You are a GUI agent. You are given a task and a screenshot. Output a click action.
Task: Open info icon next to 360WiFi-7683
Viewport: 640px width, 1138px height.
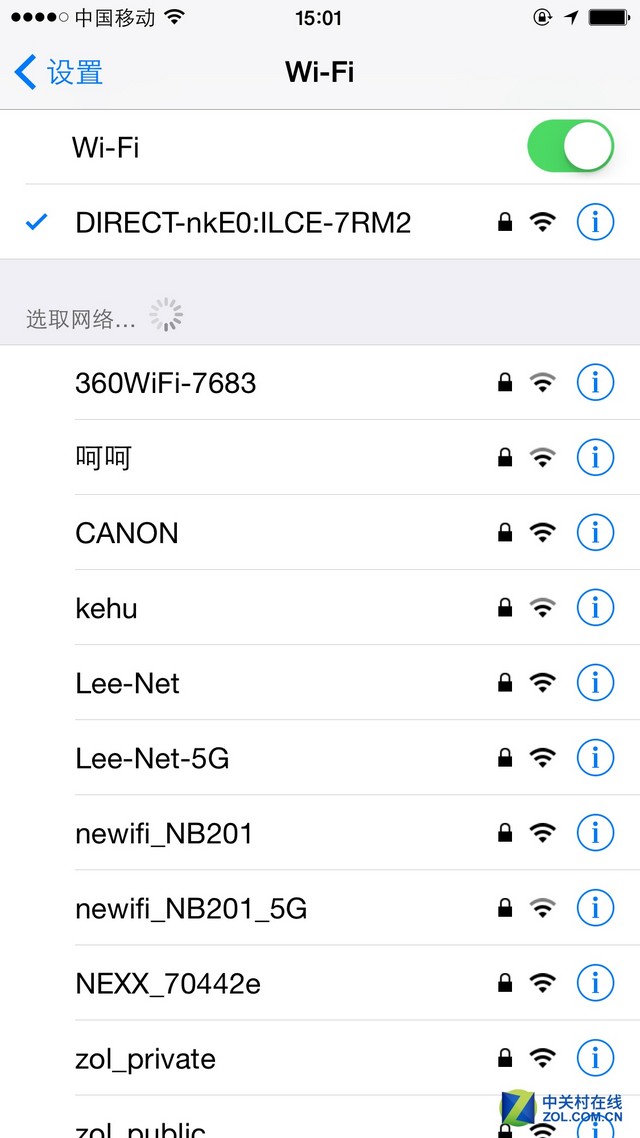point(596,382)
